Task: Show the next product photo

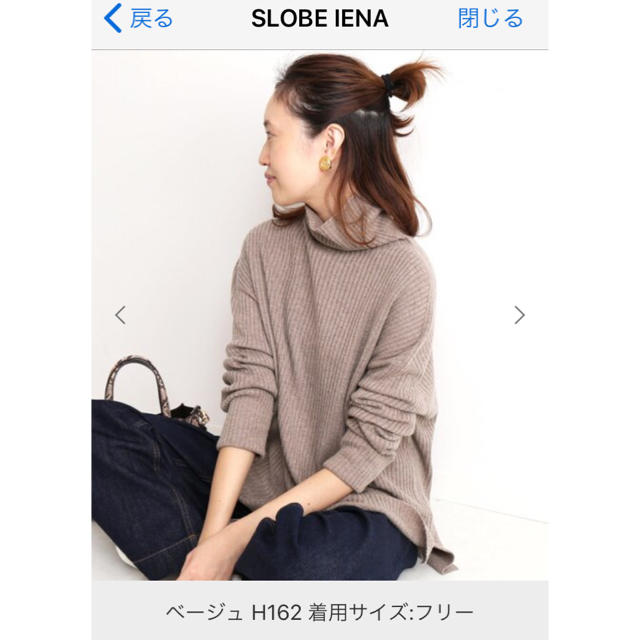Action: (519, 315)
